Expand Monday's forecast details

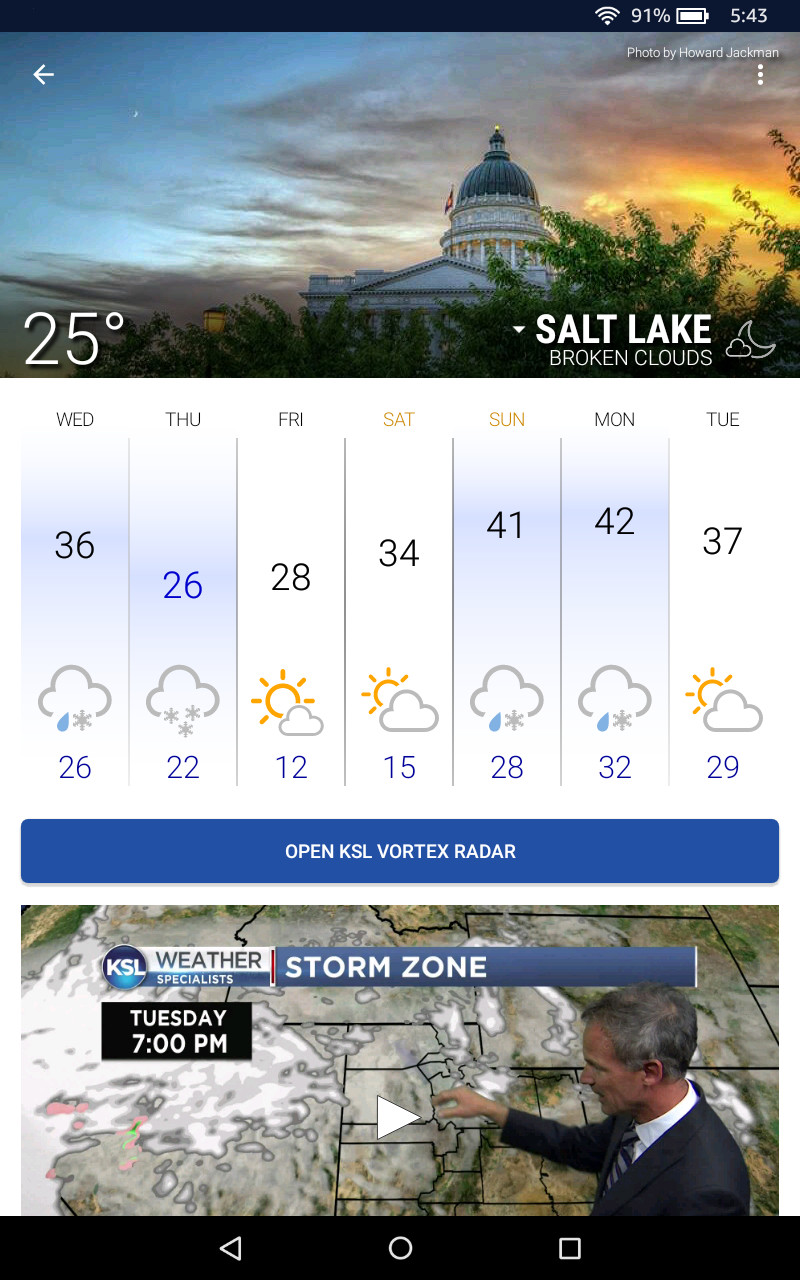pyautogui.click(x=615, y=590)
